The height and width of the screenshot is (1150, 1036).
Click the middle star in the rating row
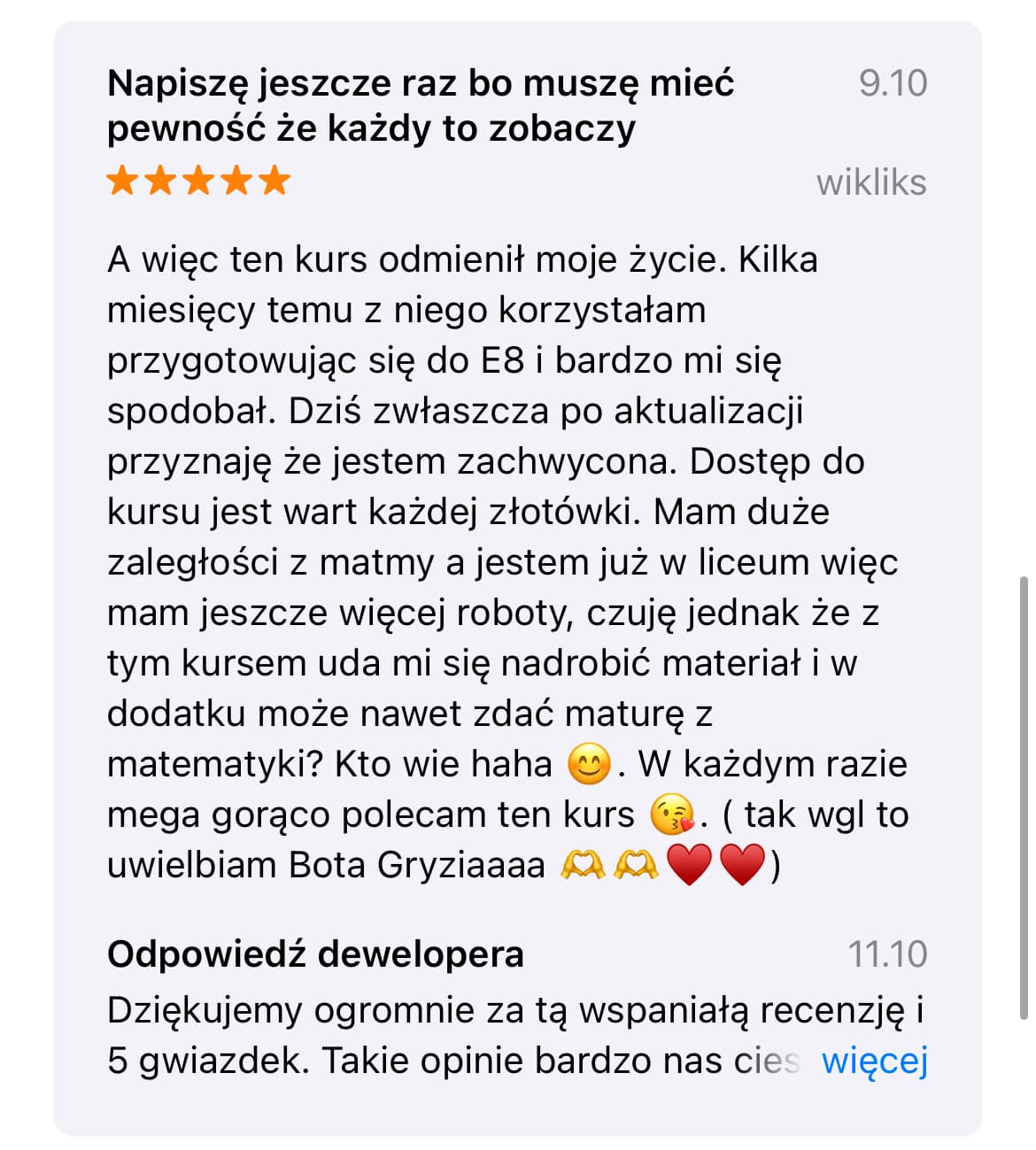197,181
